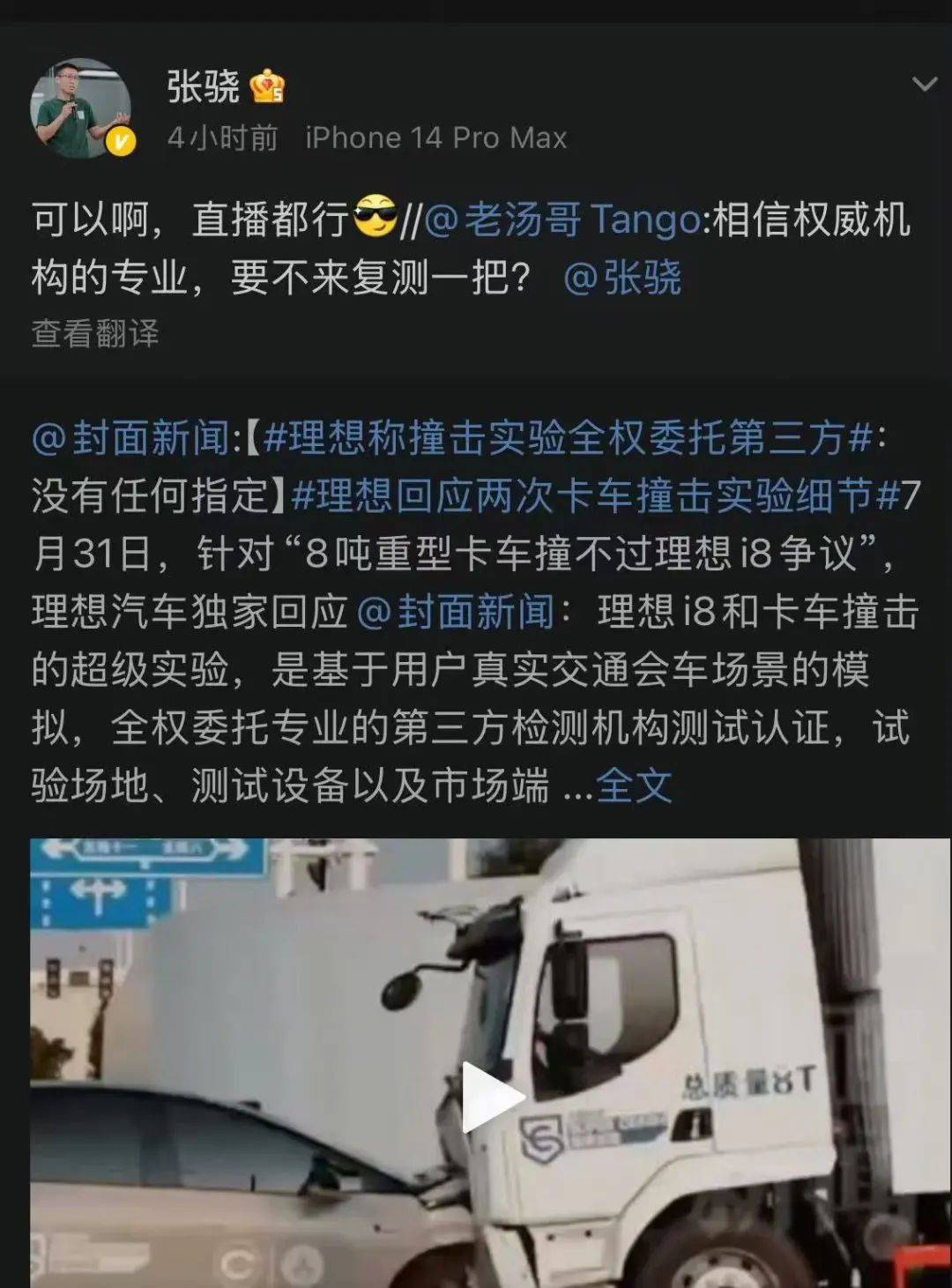Play the truck collision video

tap(491, 1097)
